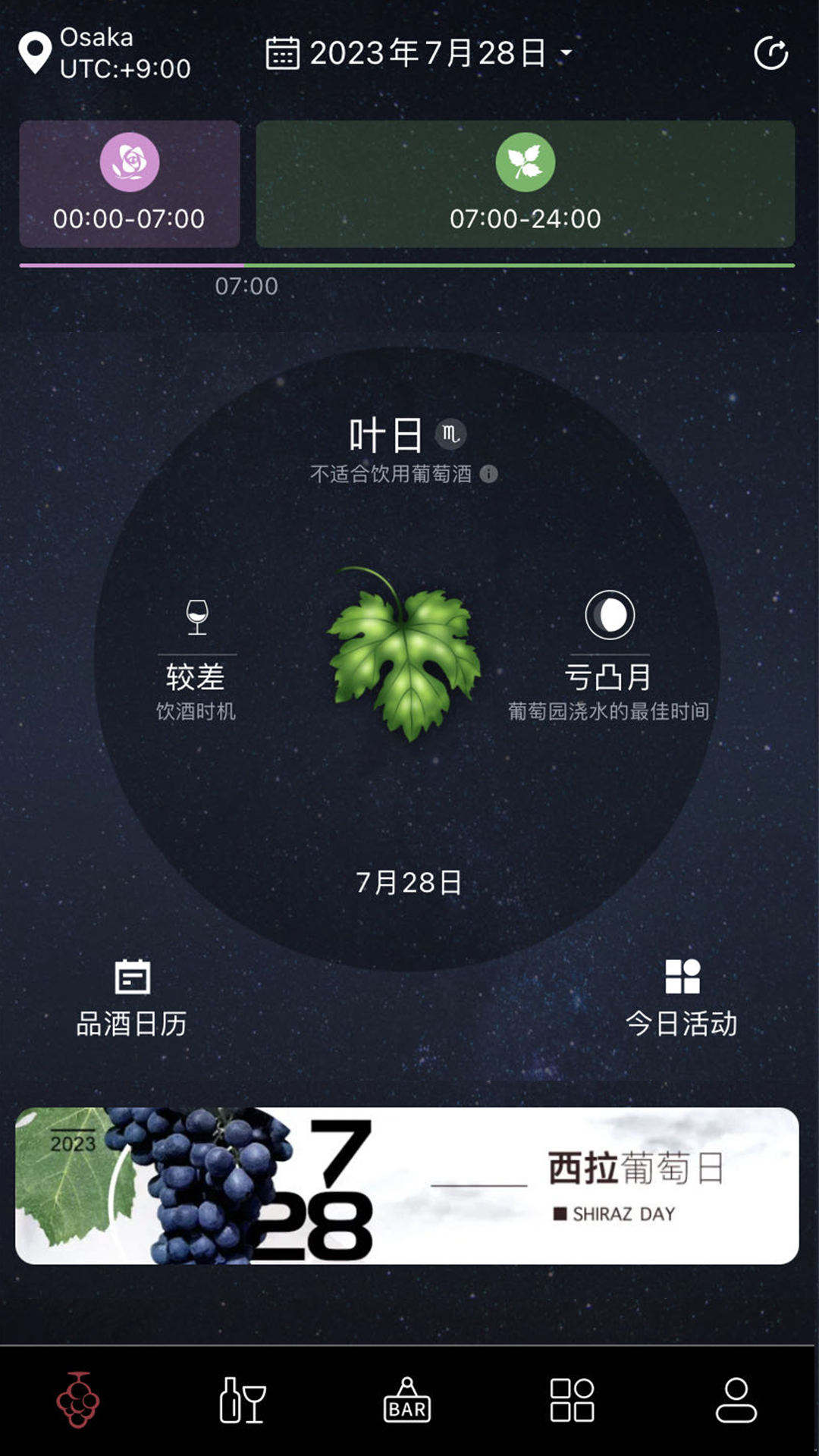Tap the location pin icon for Osaka
Viewport: 819px width, 1456px height.
point(36,51)
